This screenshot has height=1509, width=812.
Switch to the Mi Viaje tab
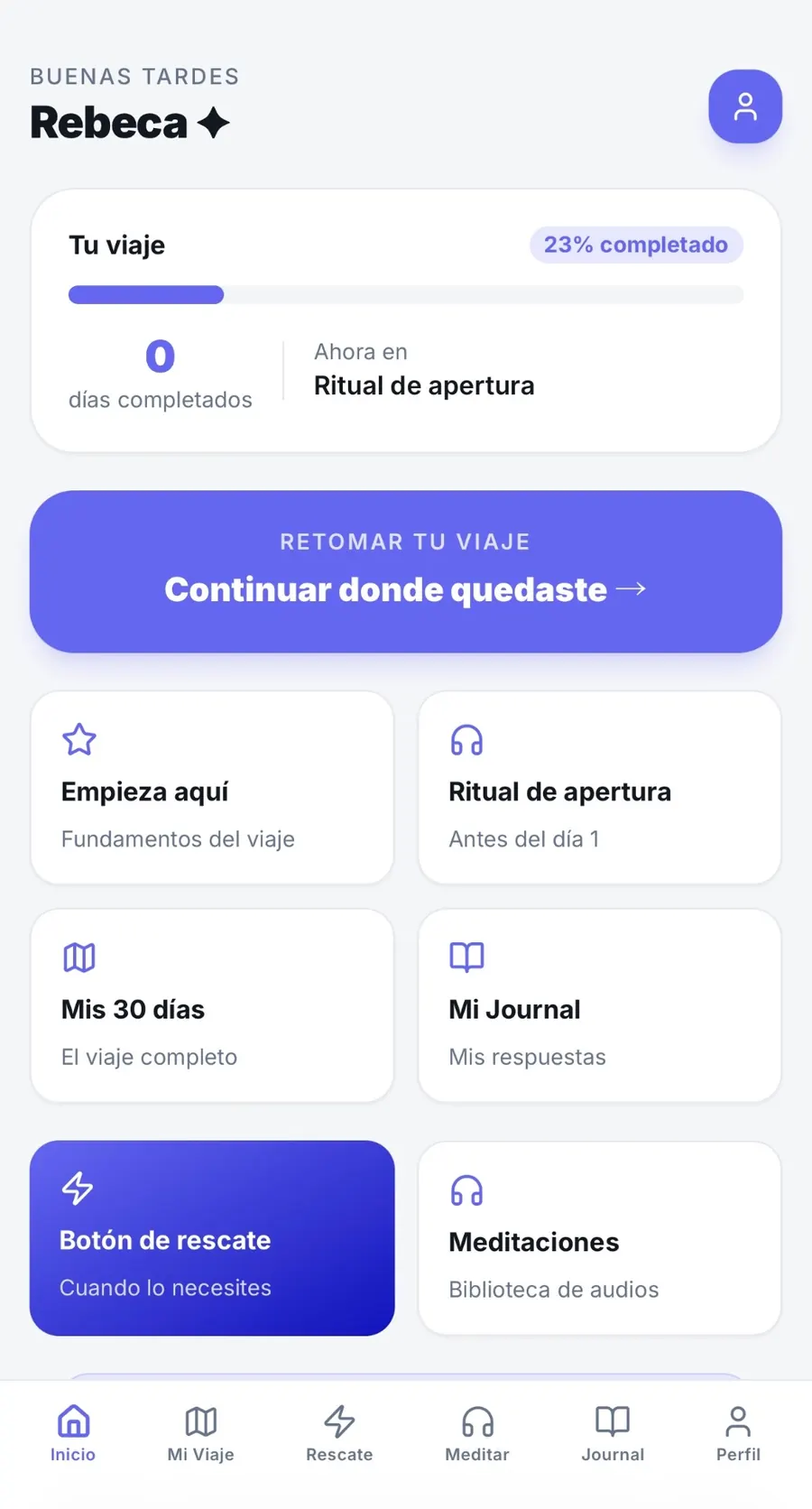coord(200,1433)
